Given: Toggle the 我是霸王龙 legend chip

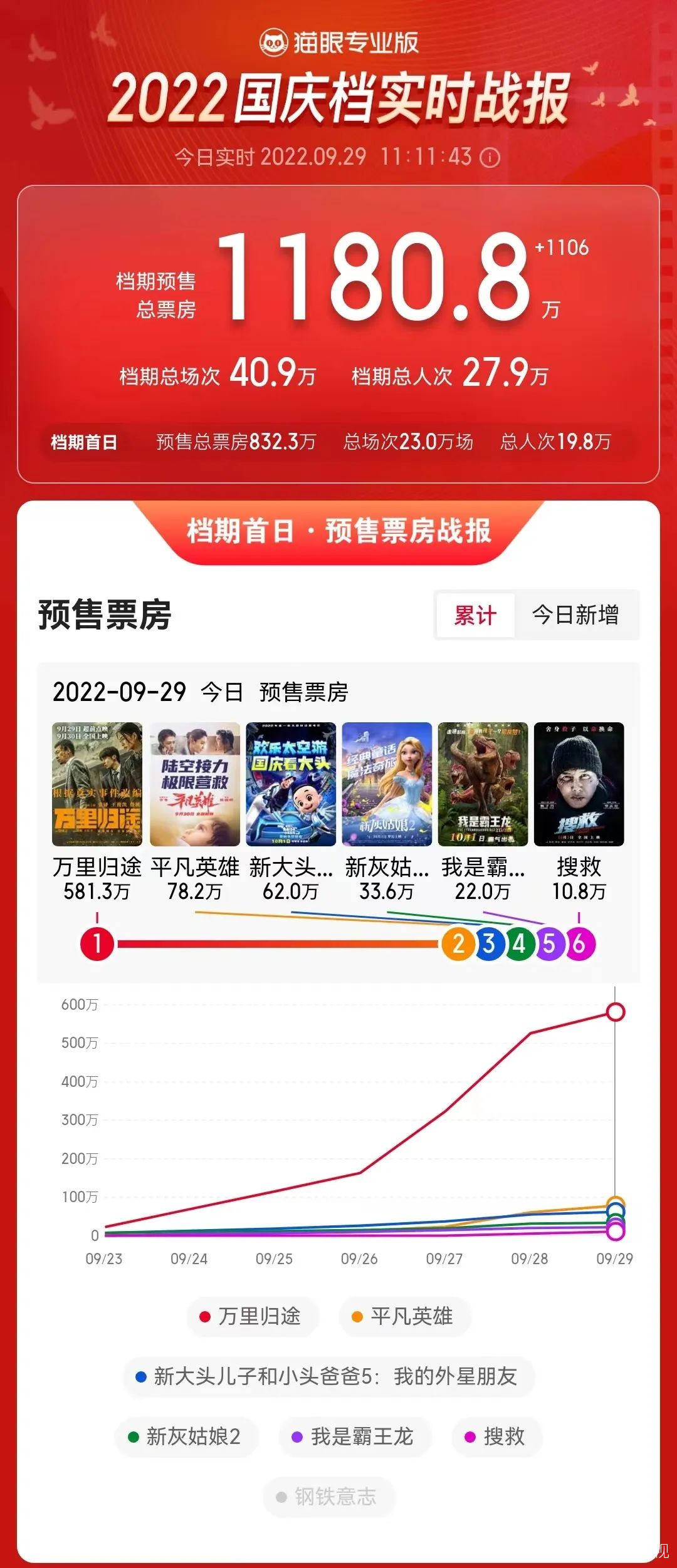Looking at the screenshot, I should click(354, 1436).
